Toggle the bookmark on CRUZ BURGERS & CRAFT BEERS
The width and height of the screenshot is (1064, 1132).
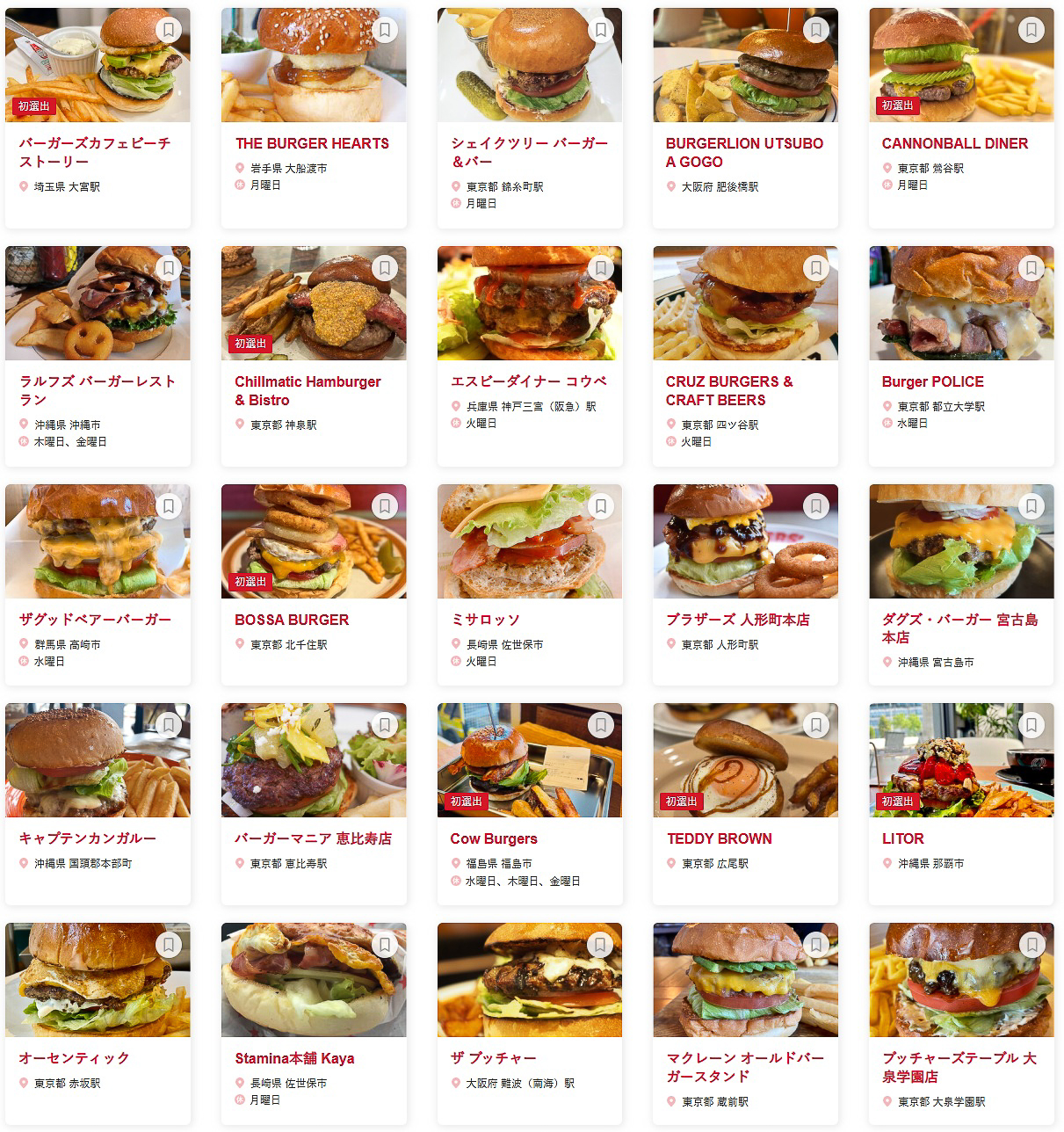tap(816, 268)
